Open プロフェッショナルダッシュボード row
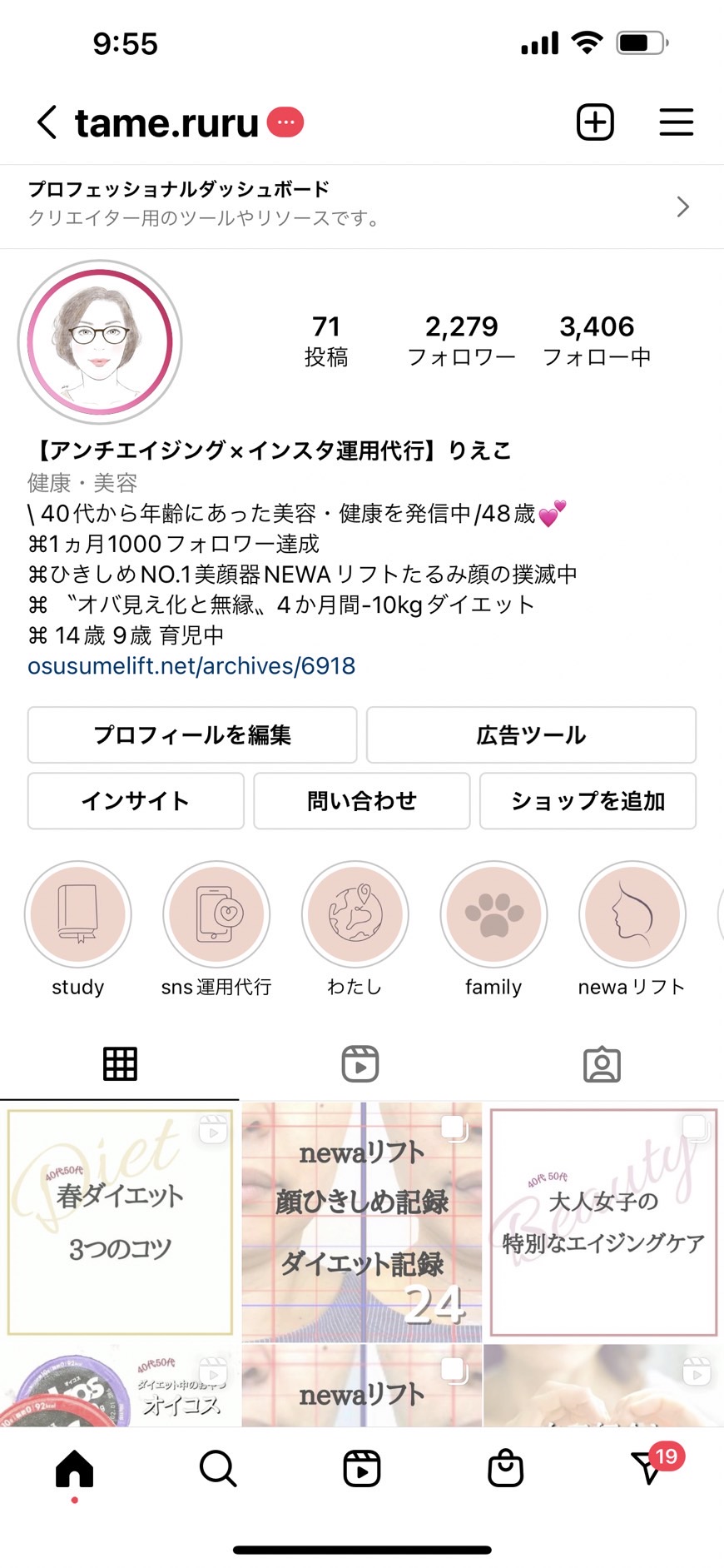 point(362,206)
